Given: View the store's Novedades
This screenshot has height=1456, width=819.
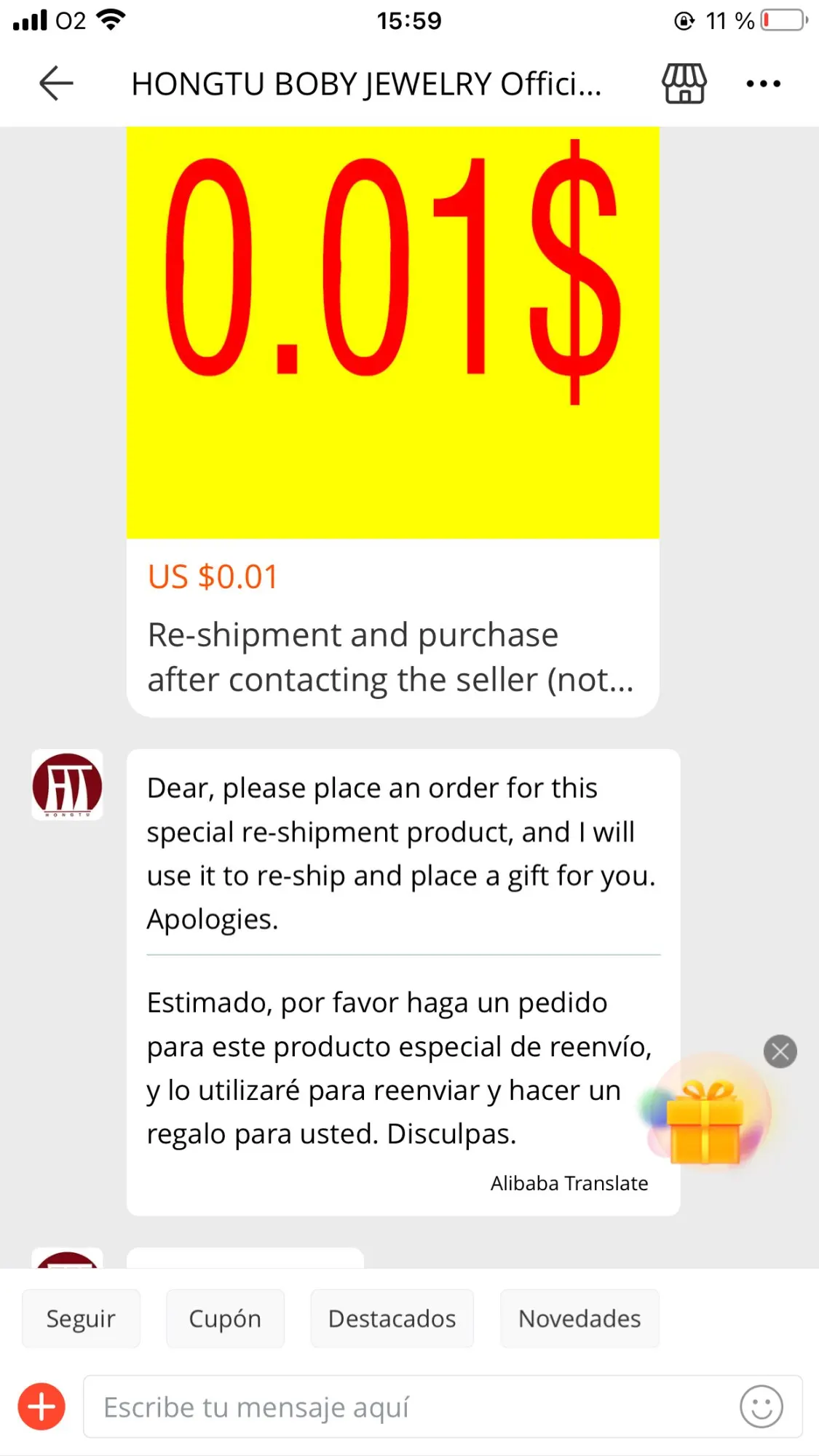Looking at the screenshot, I should [579, 1318].
